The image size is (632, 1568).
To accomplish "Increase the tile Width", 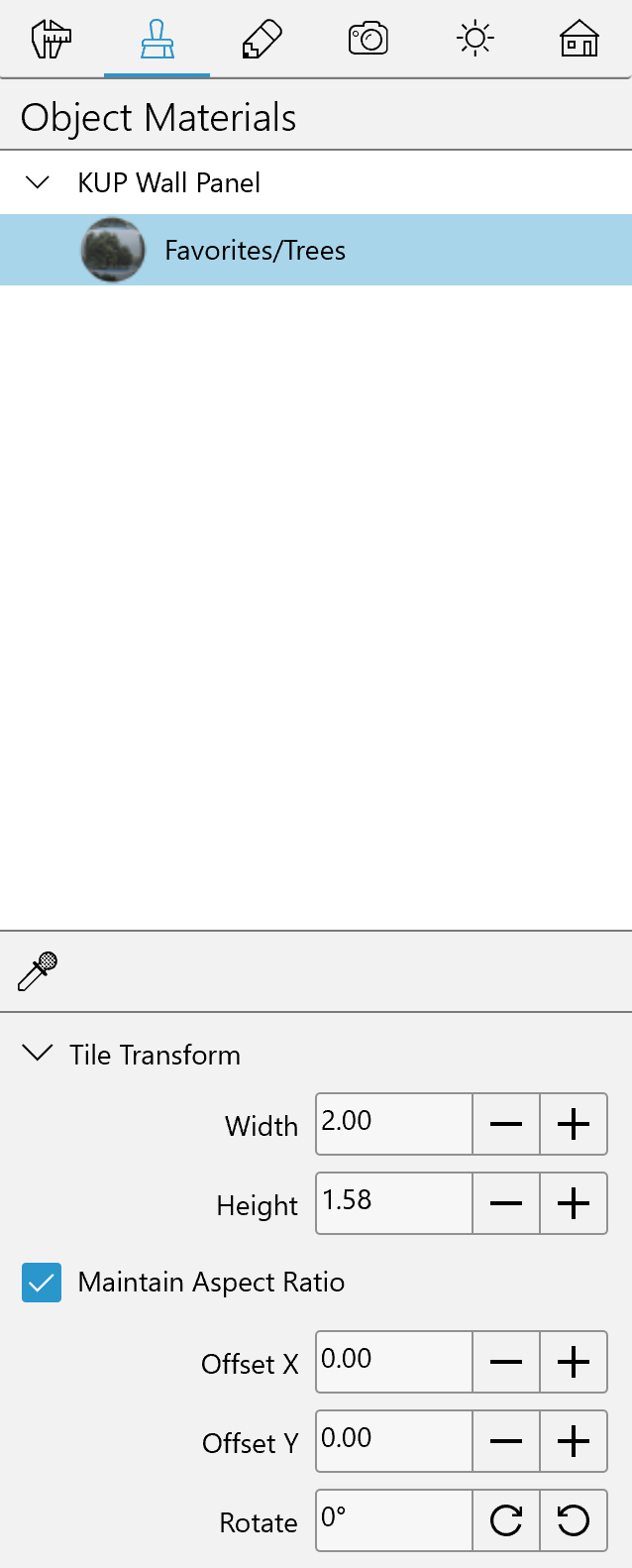I will point(574,1124).
